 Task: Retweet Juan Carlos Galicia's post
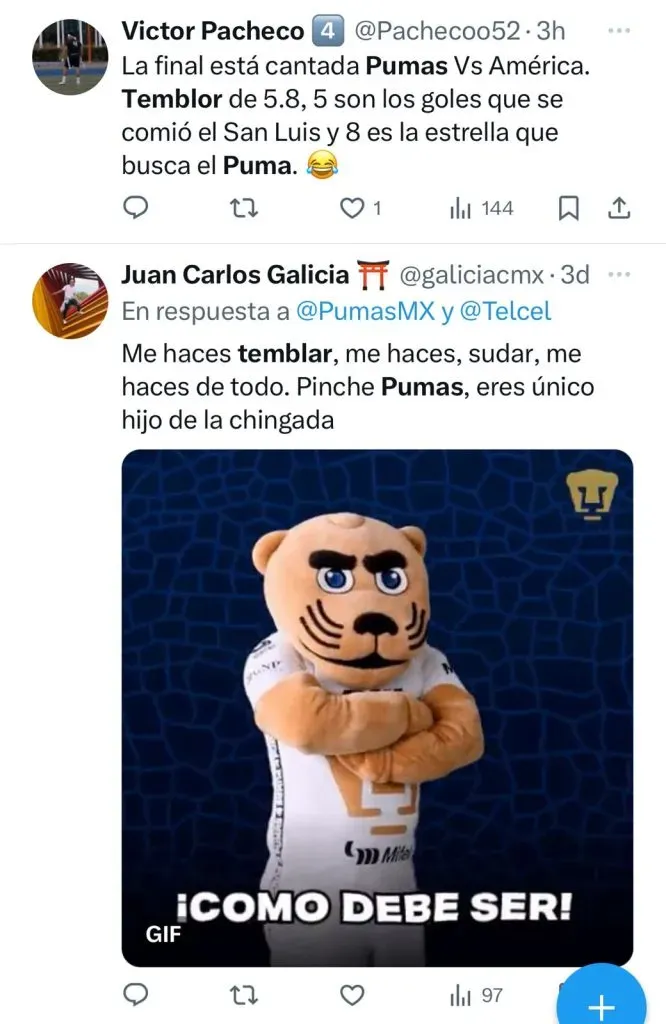coord(243,995)
